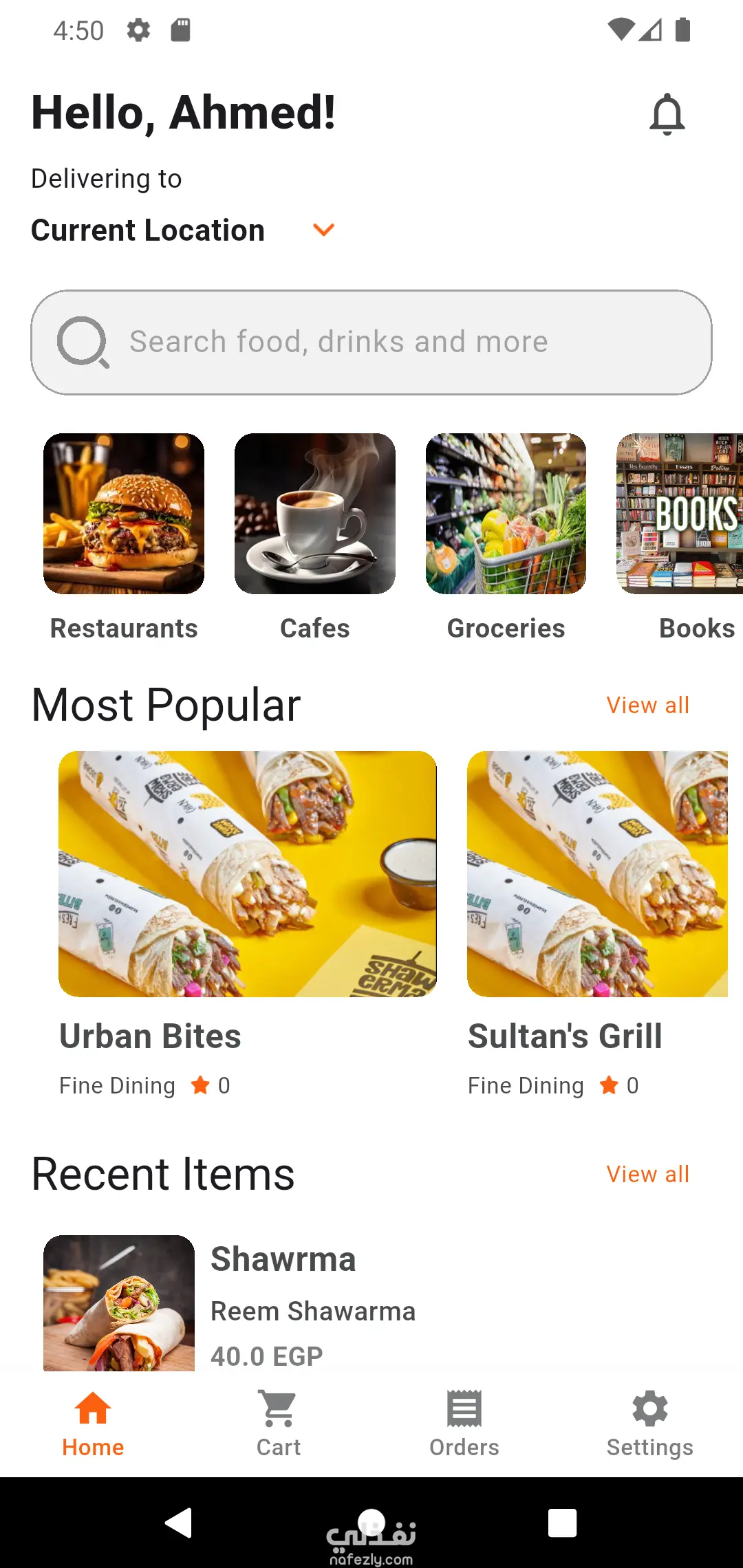Open the notifications bell

click(667, 114)
